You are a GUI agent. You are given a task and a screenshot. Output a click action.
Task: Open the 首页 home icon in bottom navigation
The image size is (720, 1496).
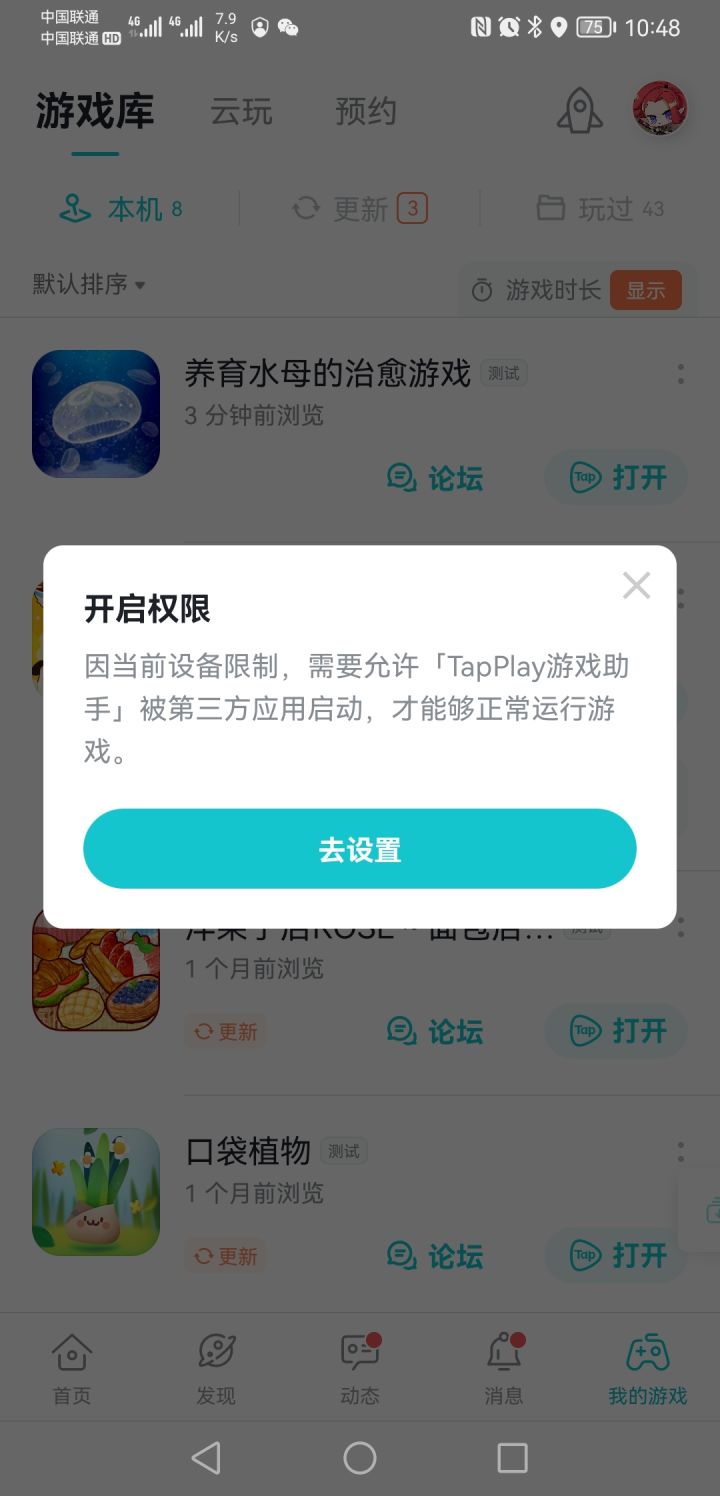pyautogui.click(x=70, y=1366)
